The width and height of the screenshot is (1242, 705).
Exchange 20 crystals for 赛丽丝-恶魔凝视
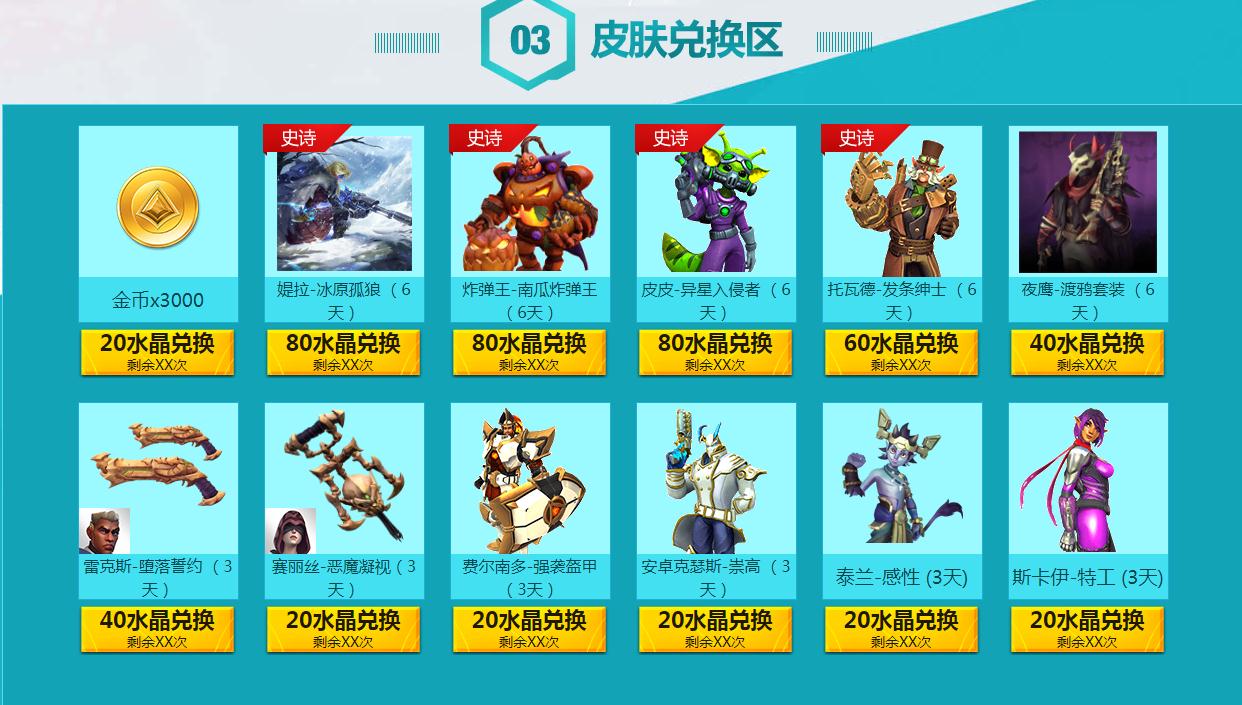coord(343,628)
